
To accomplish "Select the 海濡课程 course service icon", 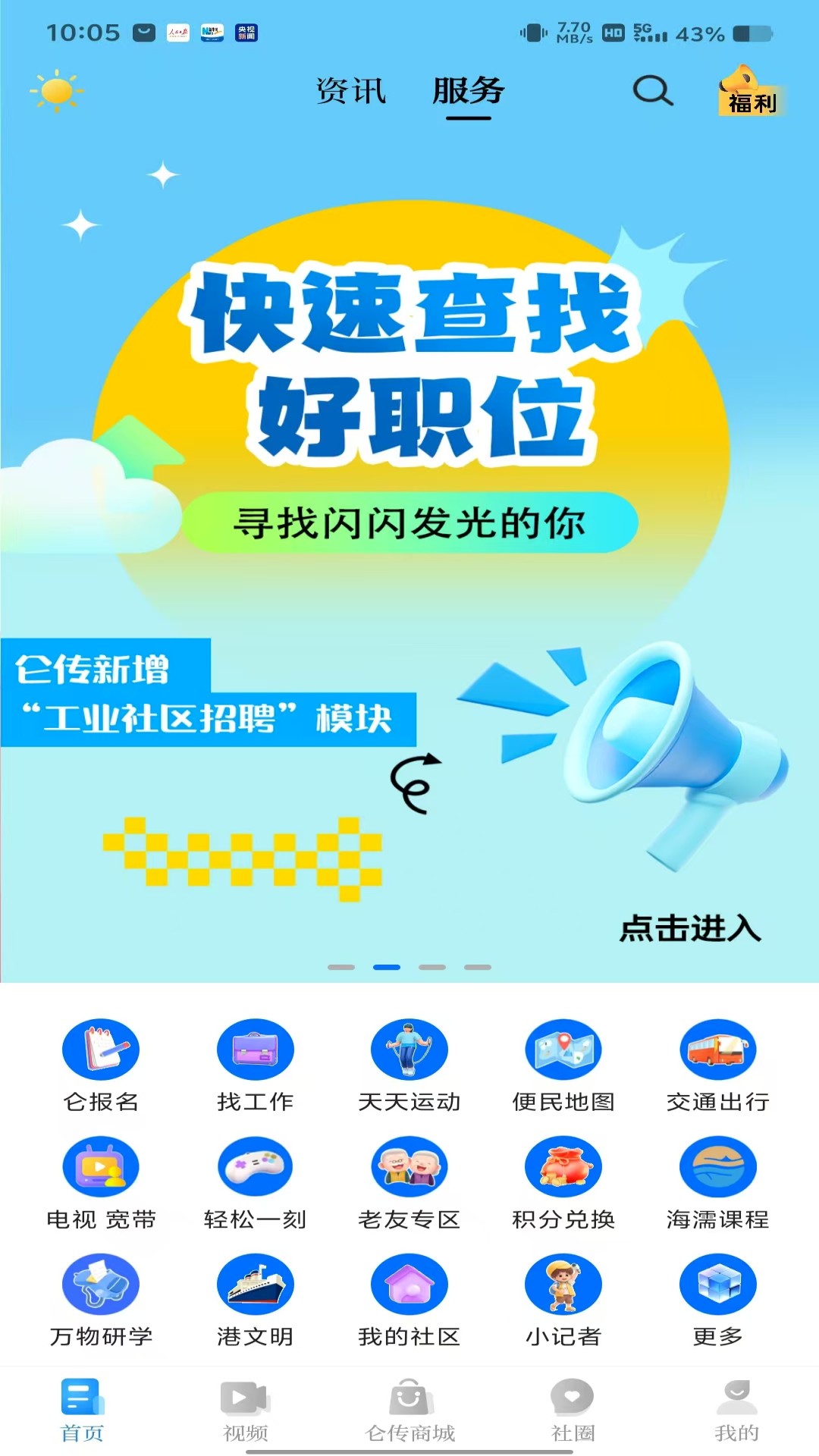I will (x=717, y=1166).
